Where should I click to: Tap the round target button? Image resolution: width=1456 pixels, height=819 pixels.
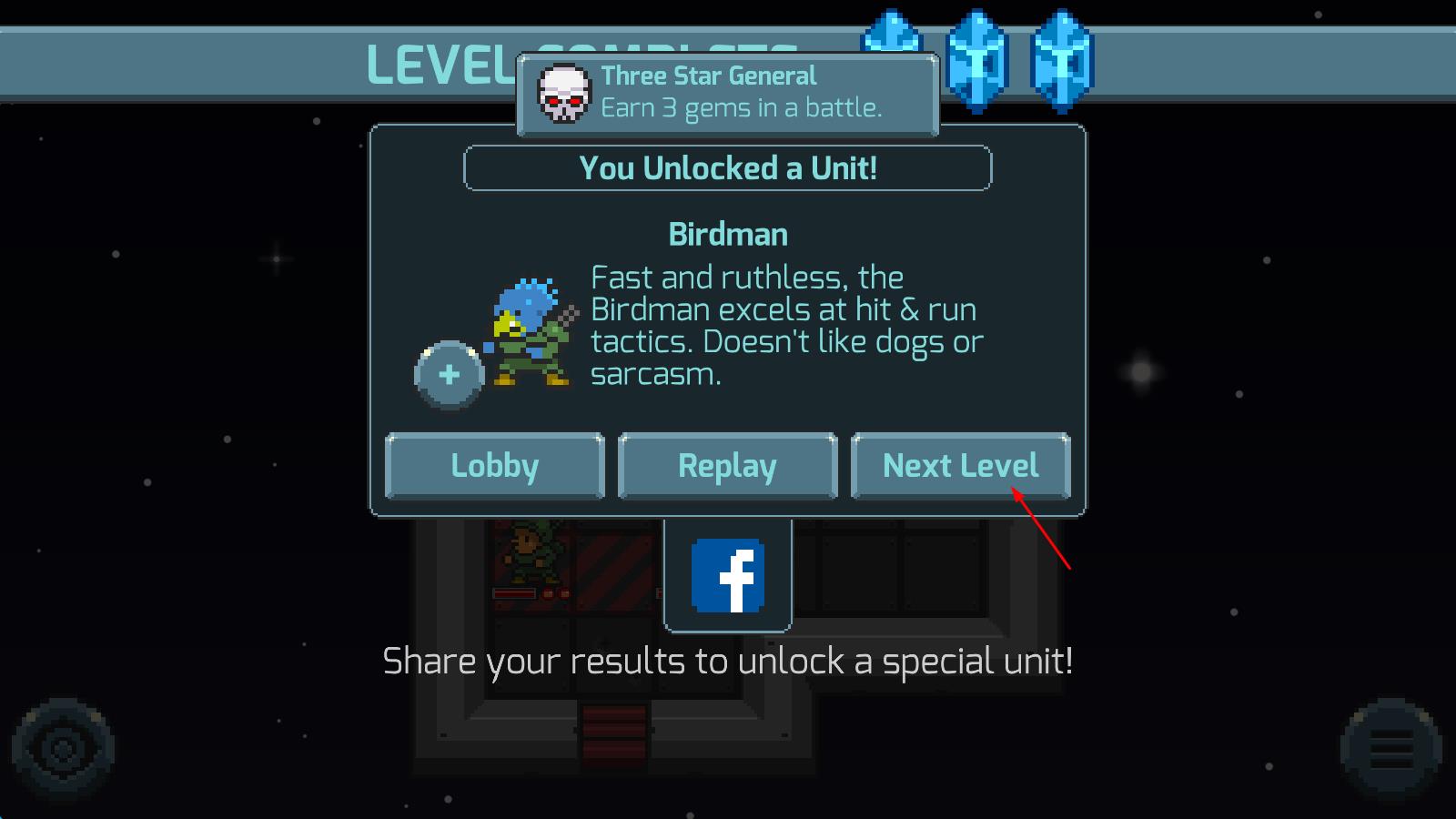coord(63,750)
